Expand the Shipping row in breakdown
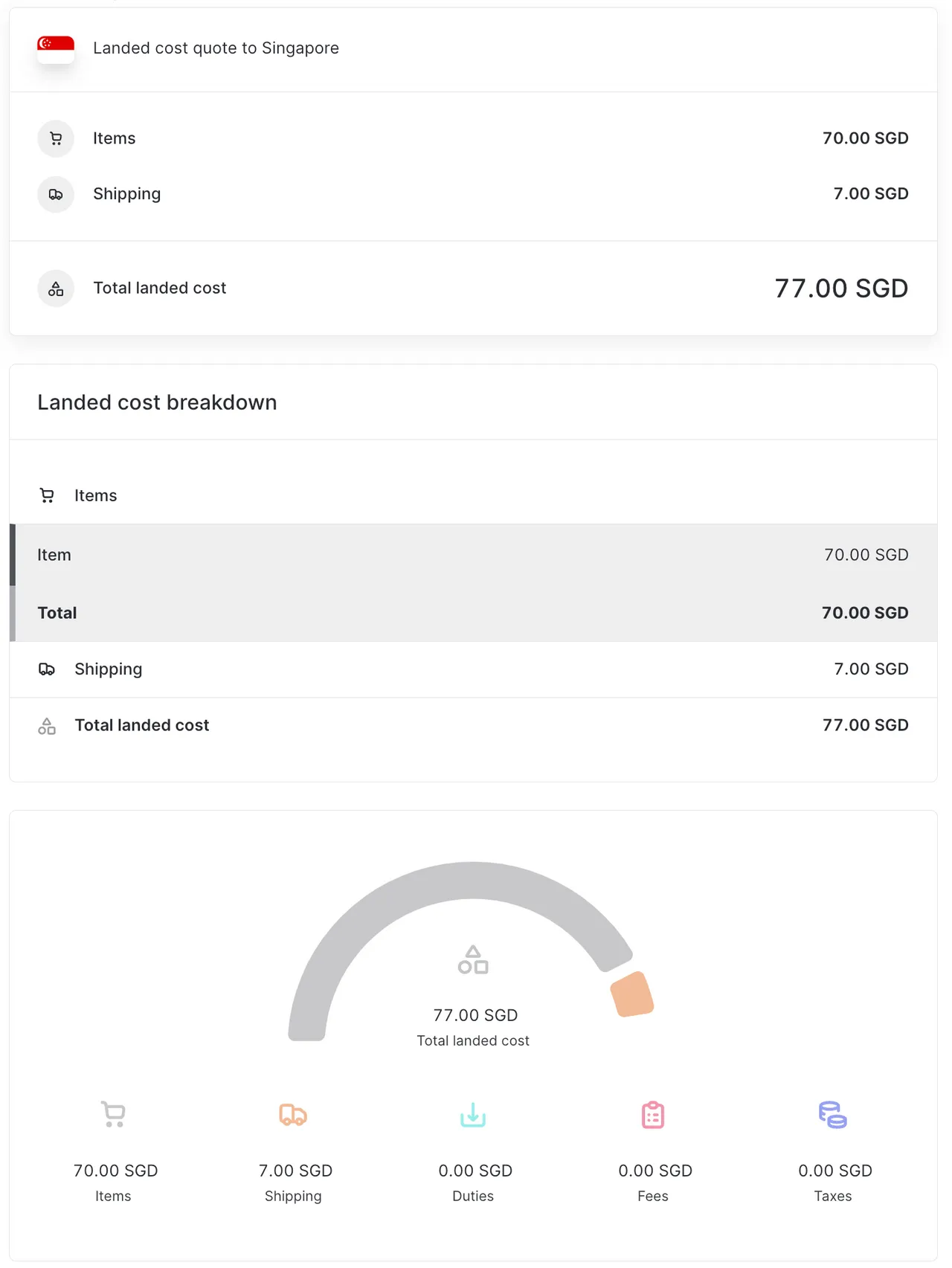952x1268 pixels. (x=109, y=669)
